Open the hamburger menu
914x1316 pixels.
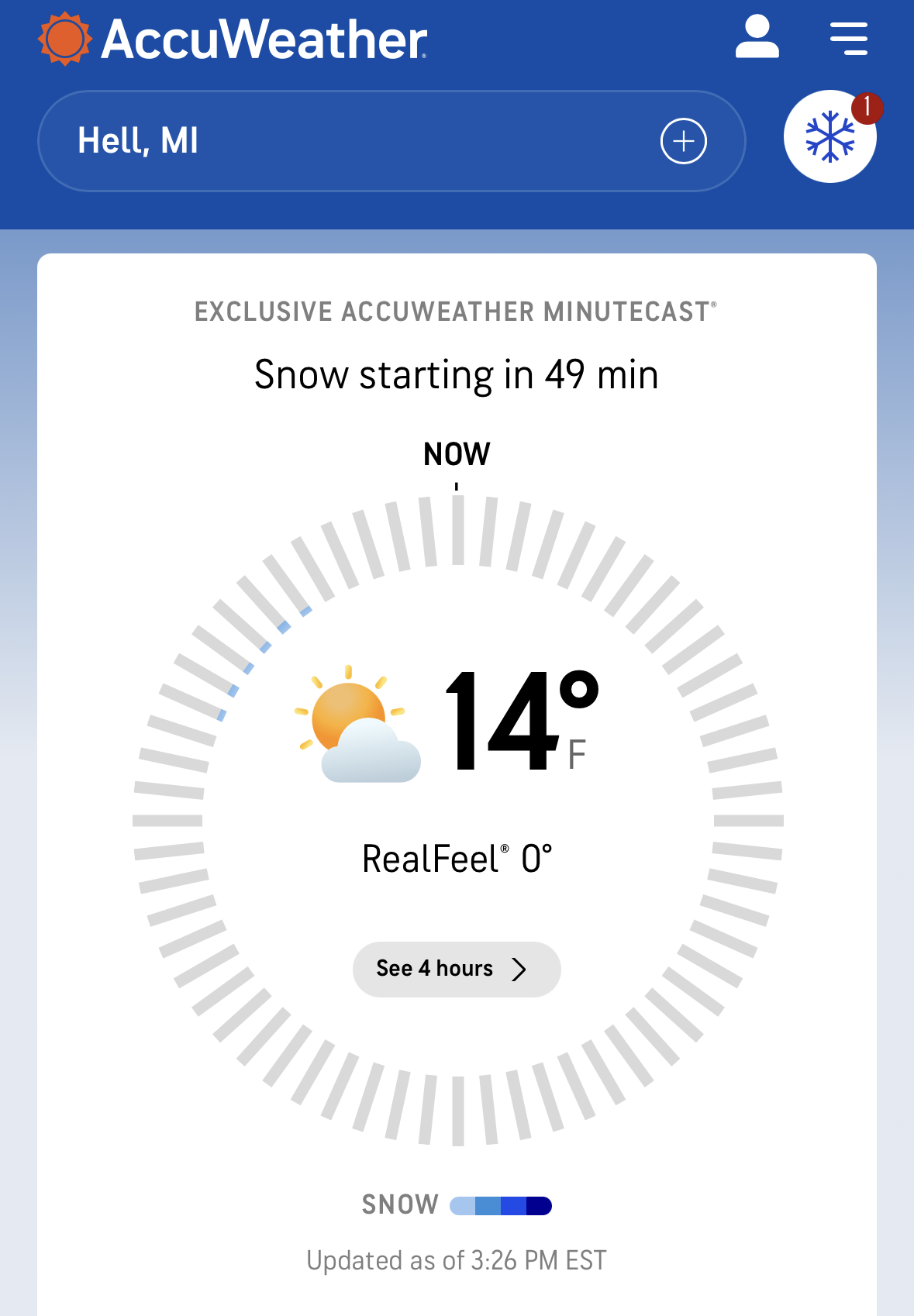pos(848,39)
